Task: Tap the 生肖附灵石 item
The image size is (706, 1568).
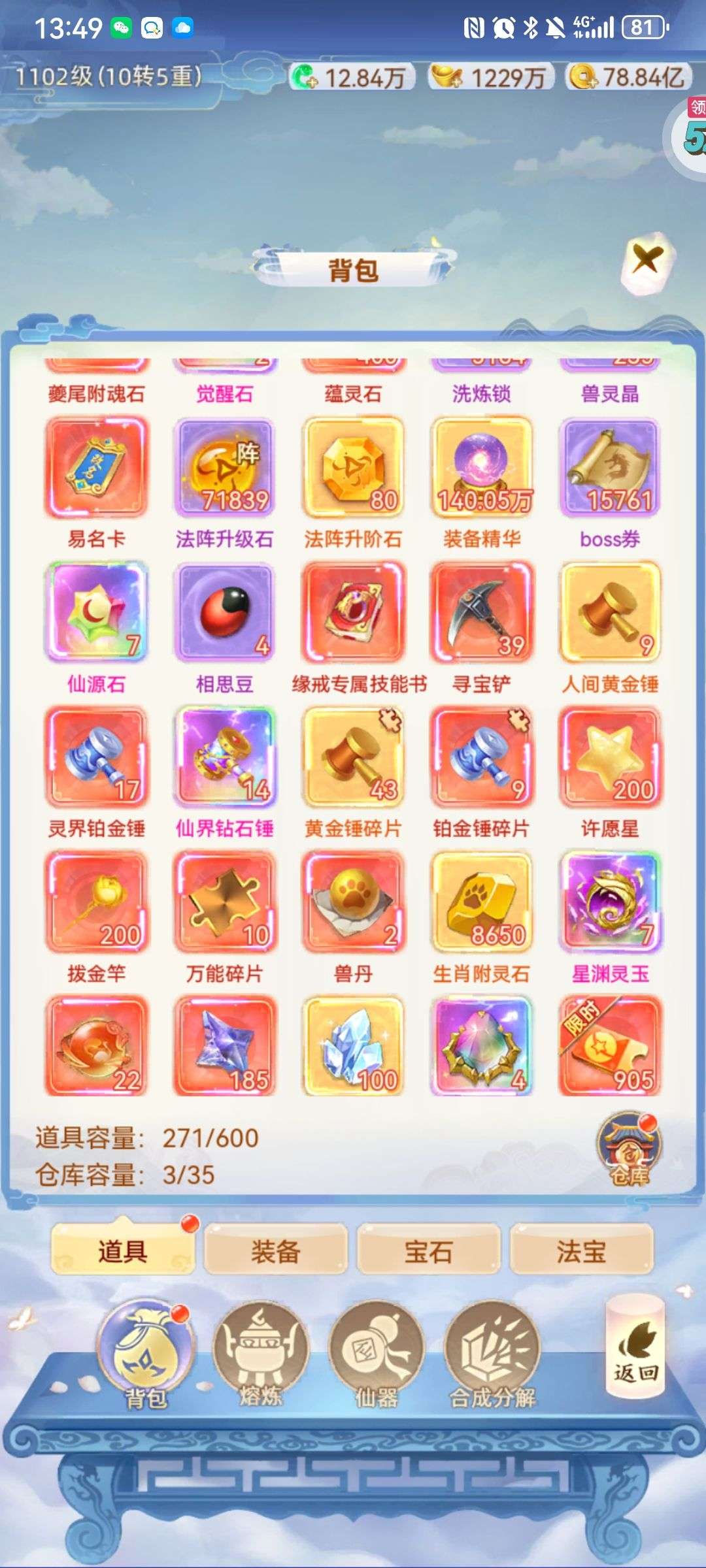Action: pos(482,902)
